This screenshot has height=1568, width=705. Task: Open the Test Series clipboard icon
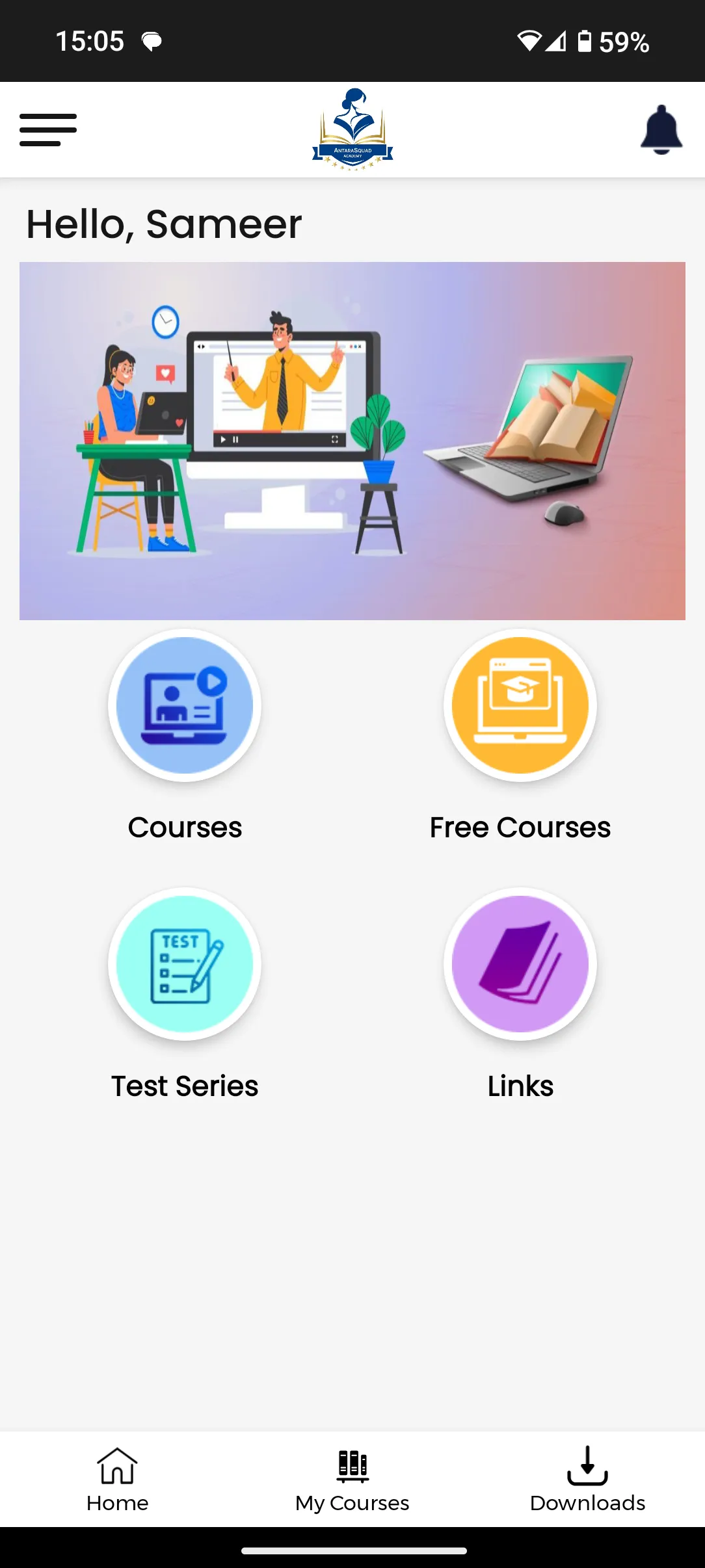click(184, 965)
